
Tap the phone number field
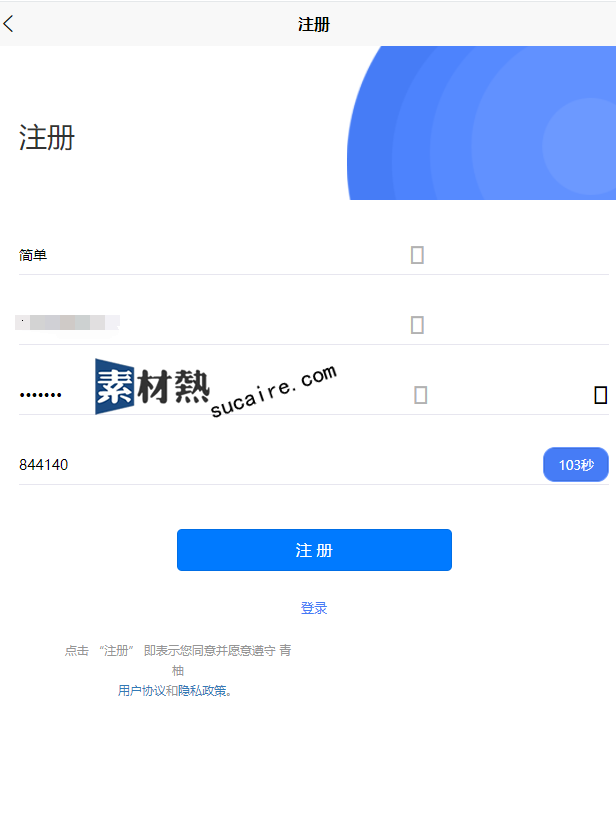click(200, 323)
